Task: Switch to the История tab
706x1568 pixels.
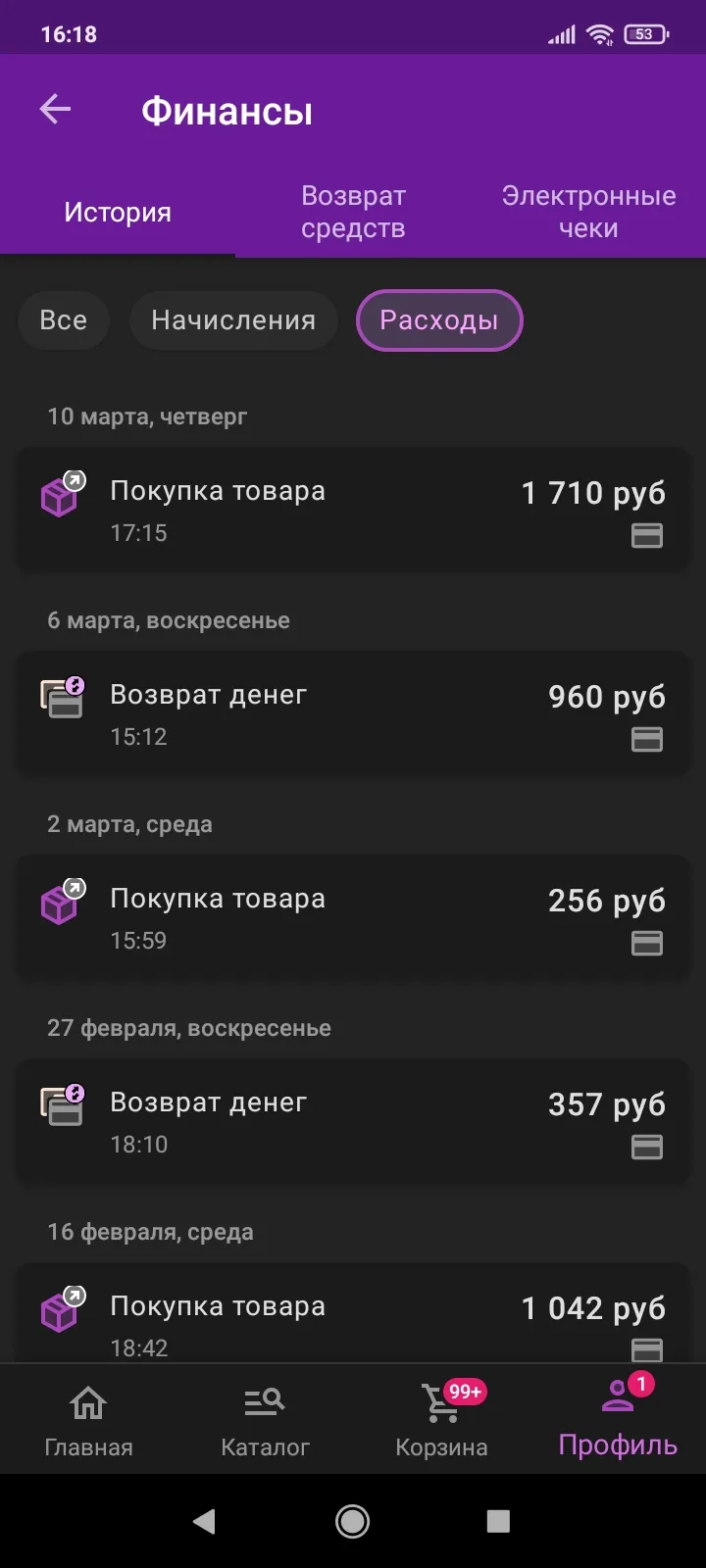Action: click(x=118, y=213)
